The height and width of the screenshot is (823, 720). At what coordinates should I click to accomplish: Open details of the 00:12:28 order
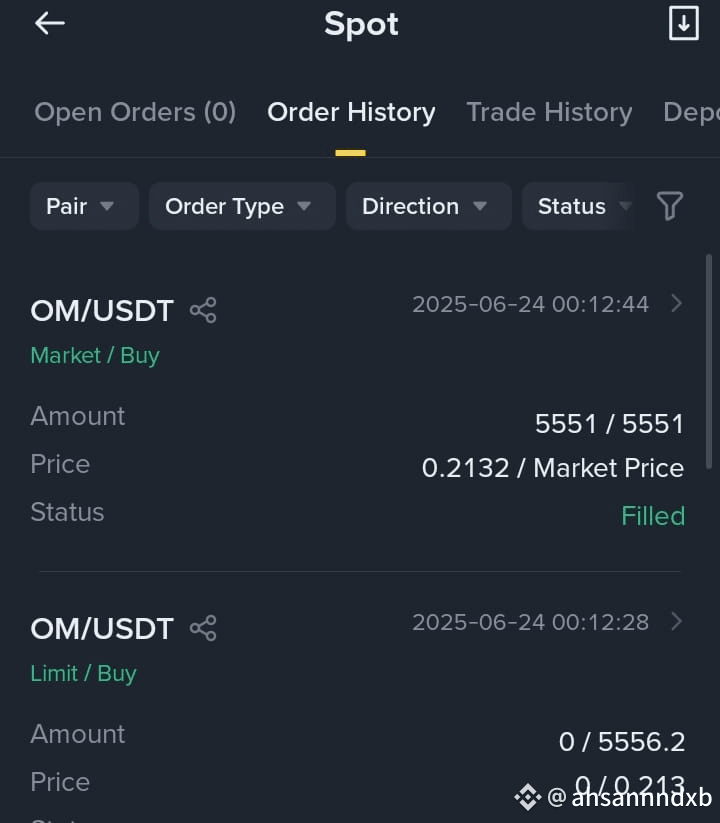click(x=676, y=621)
